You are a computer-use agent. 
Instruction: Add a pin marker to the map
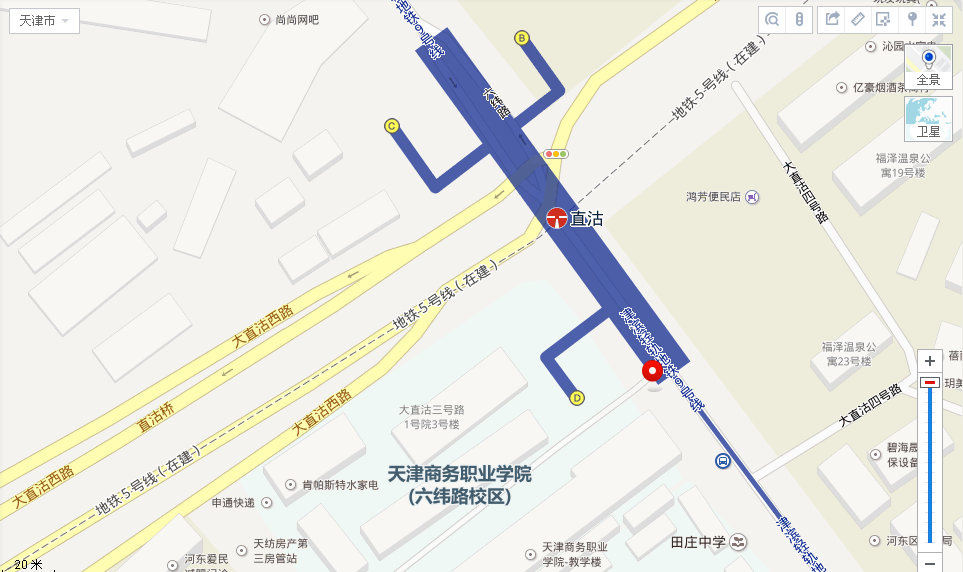pos(911,19)
